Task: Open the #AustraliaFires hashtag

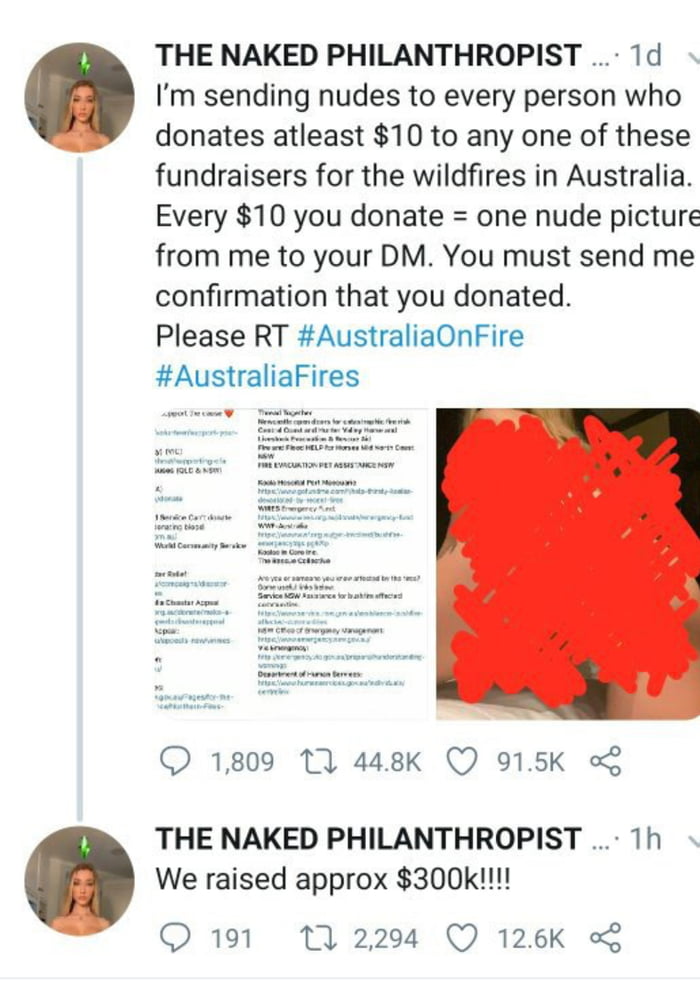Action: pos(257,377)
